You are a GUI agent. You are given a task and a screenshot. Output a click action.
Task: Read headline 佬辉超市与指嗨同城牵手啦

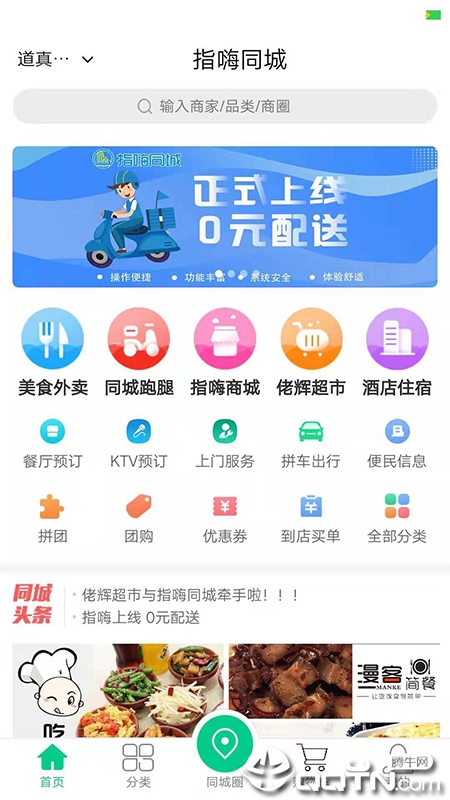(190, 595)
